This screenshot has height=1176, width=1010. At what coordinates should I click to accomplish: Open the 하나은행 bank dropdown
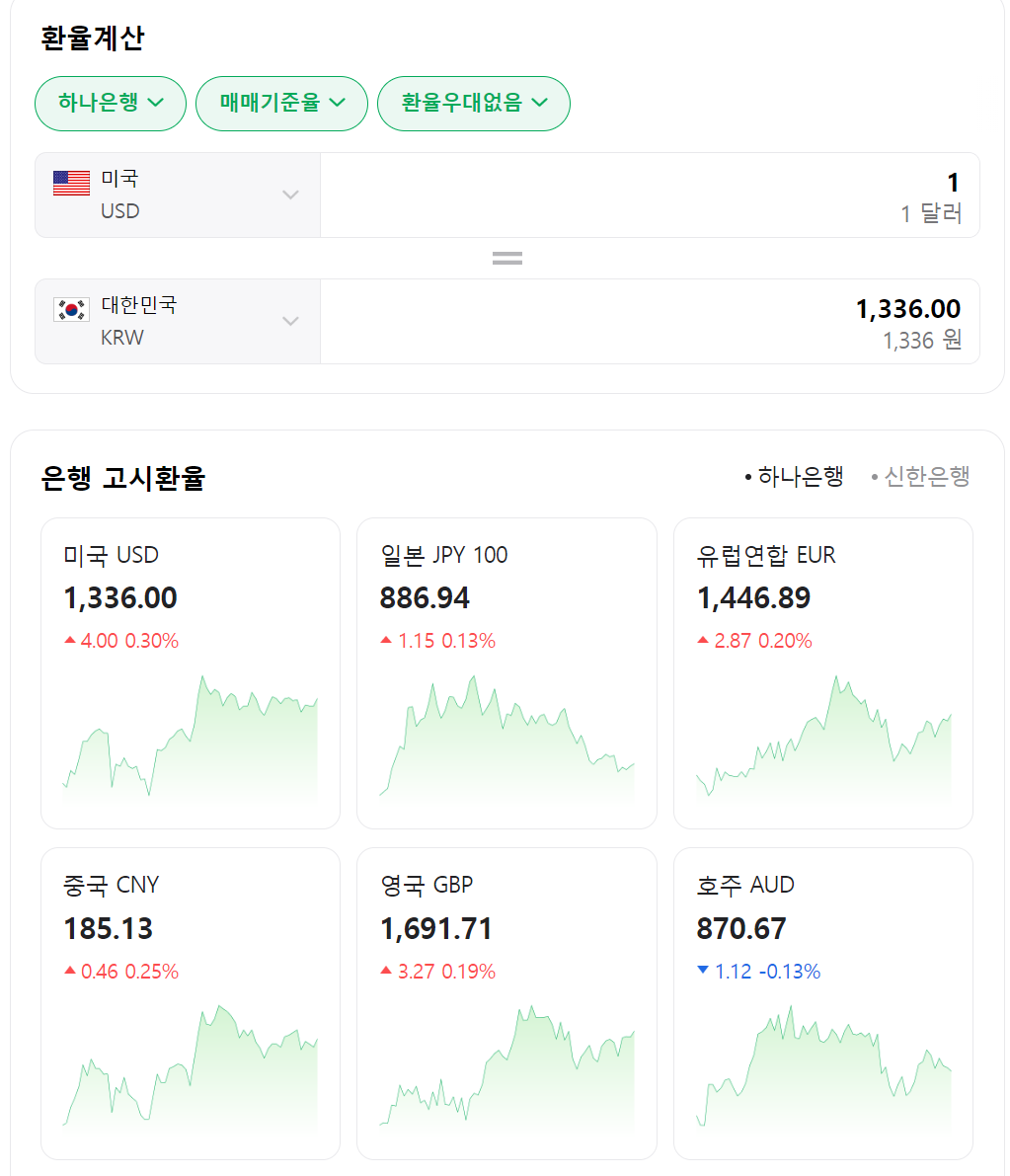tap(111, 103)
